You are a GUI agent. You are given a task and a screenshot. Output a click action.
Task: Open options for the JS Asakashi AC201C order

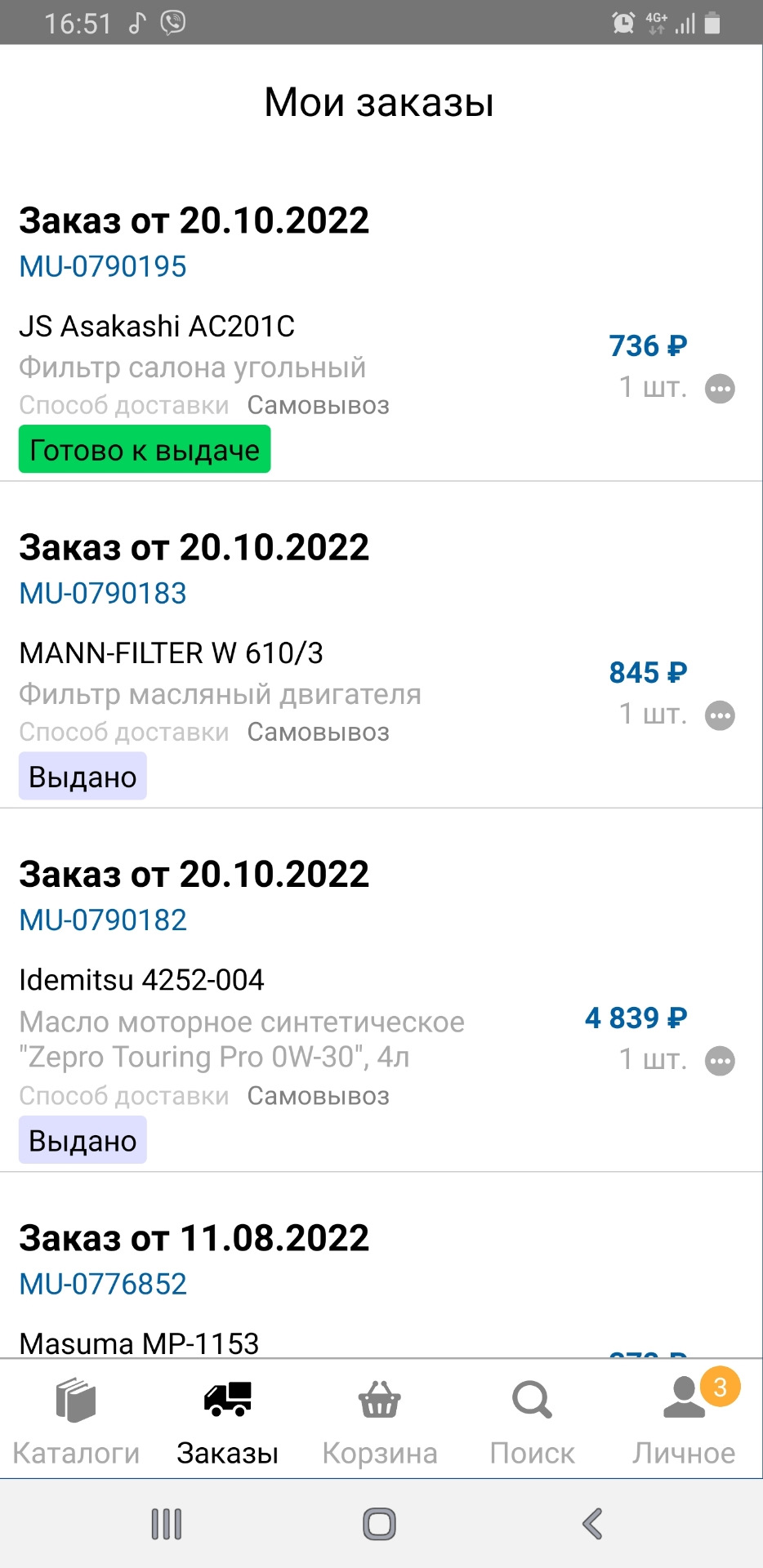click(721, 390)
